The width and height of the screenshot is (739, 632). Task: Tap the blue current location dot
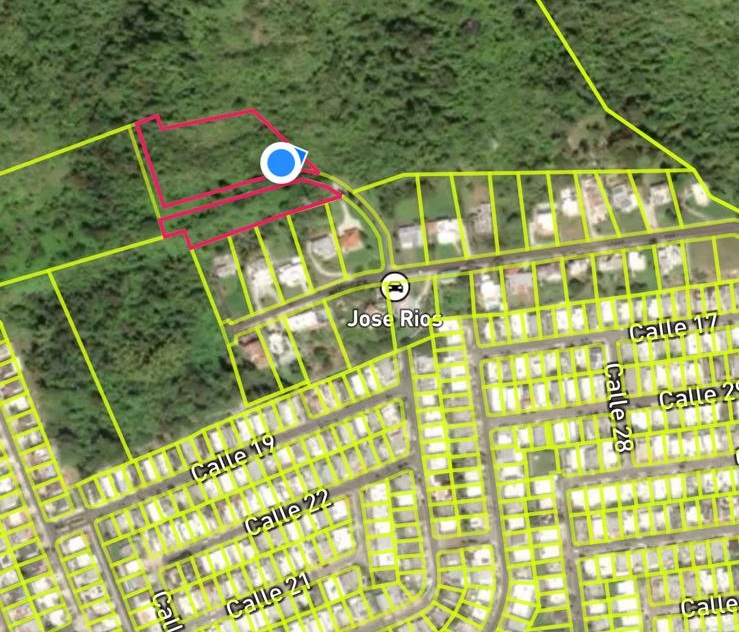[282, 163]
